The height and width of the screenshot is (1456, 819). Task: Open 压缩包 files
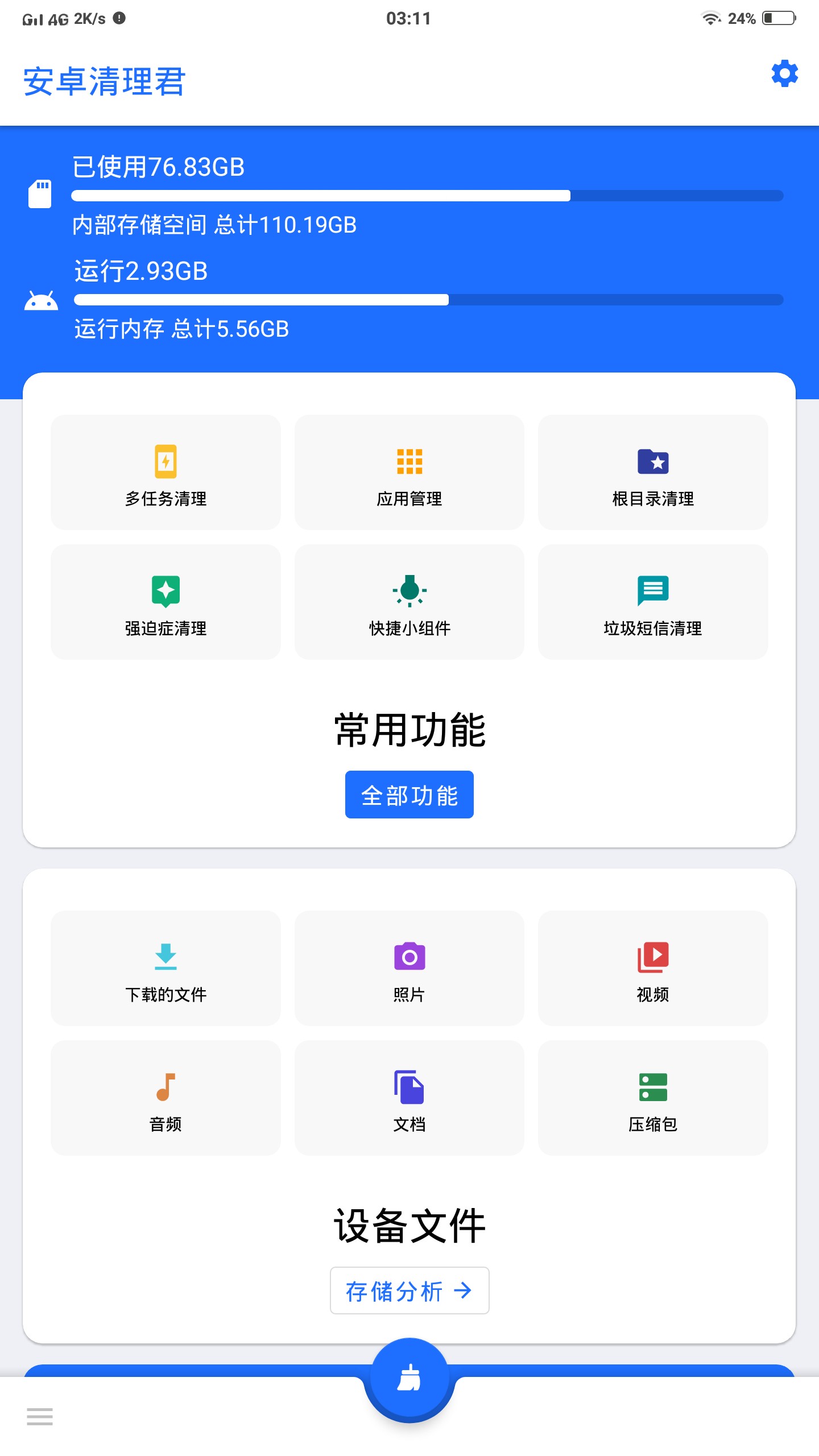coord(653,1098)
